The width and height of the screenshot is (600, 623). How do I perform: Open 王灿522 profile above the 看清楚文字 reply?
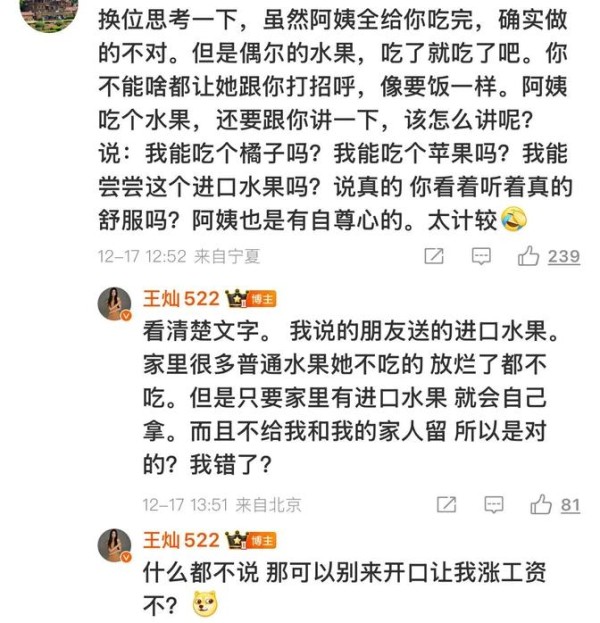(181, 298)
